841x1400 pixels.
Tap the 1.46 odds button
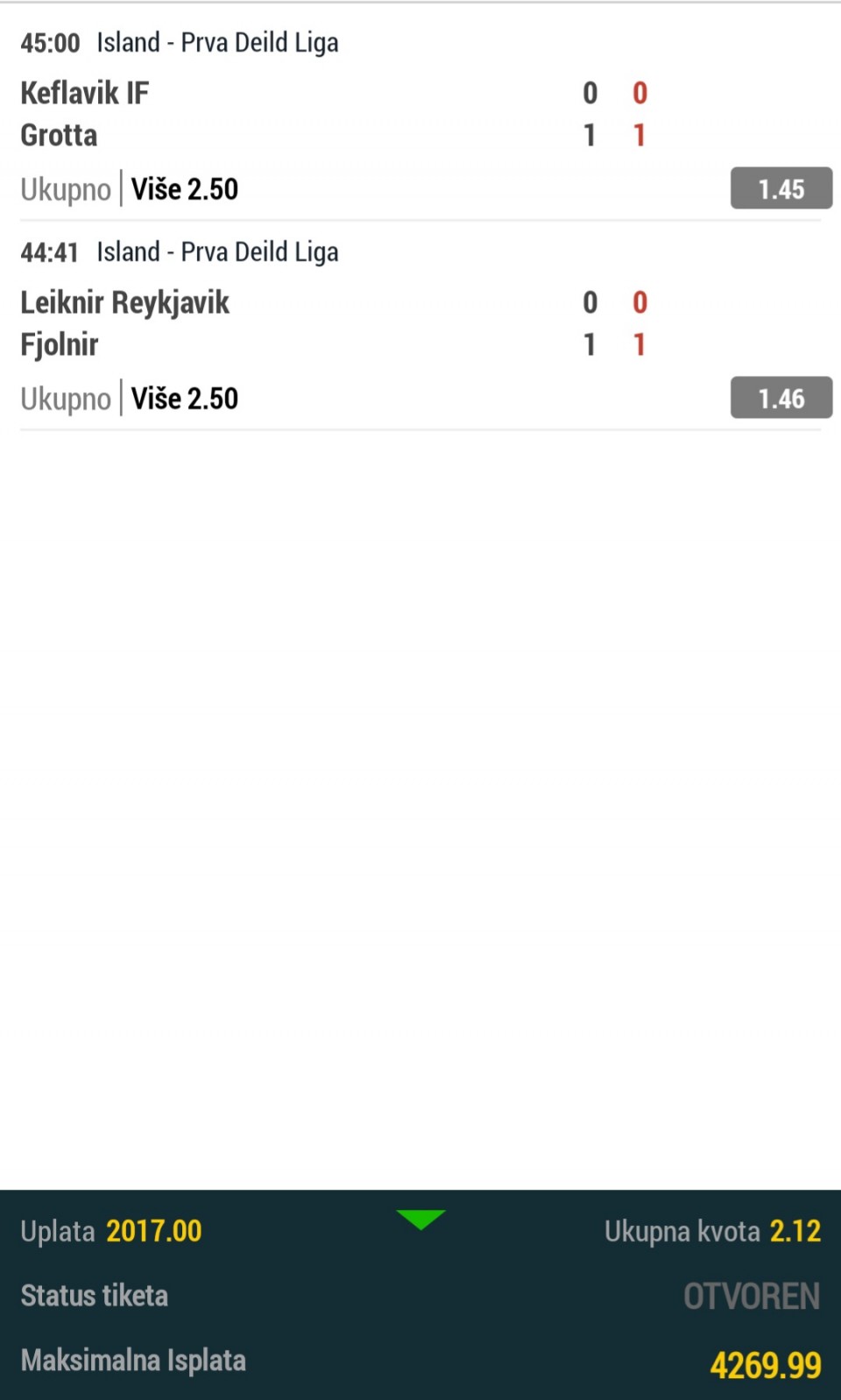click(x=781, y=398)
